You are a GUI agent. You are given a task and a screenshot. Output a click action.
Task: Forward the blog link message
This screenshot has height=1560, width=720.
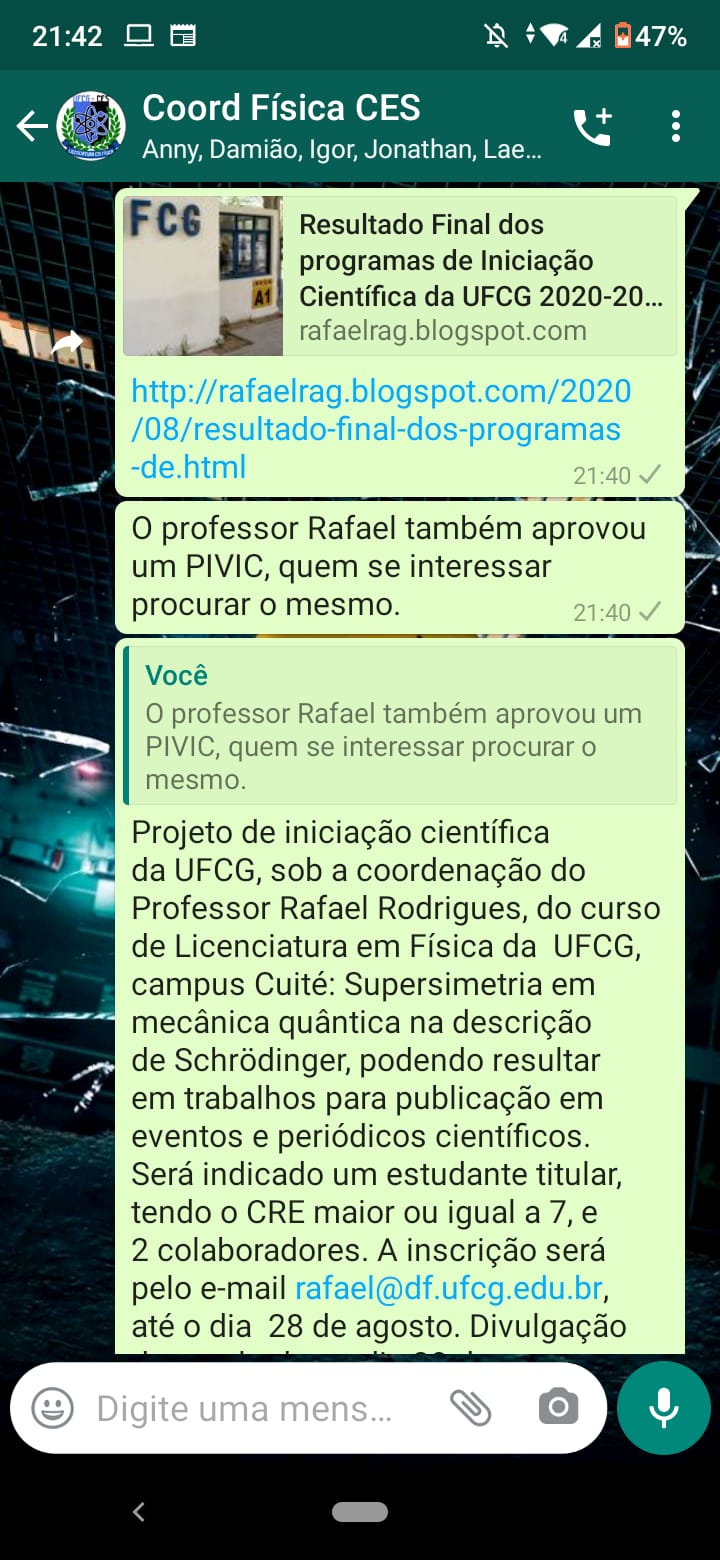68,343
